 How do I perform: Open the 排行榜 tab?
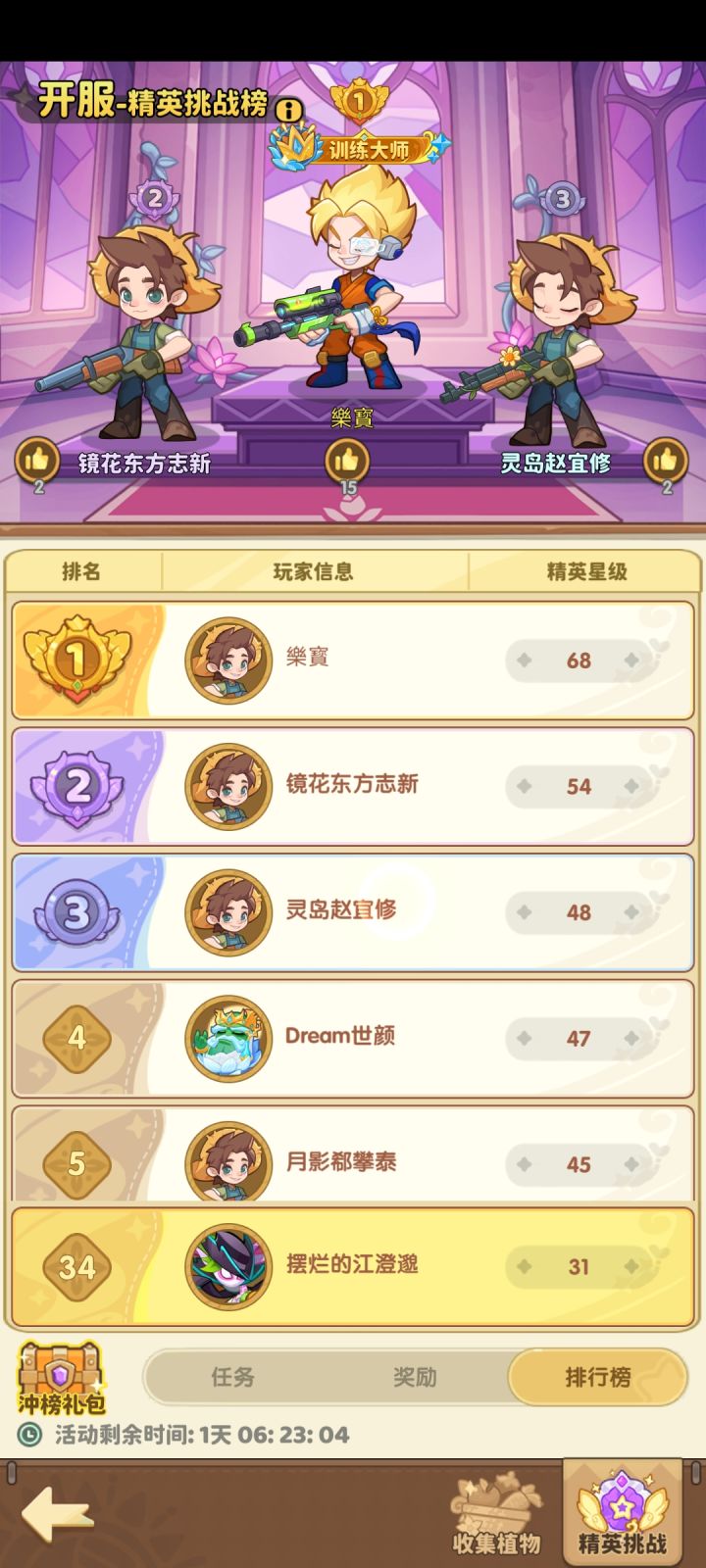coord(596,1377)
